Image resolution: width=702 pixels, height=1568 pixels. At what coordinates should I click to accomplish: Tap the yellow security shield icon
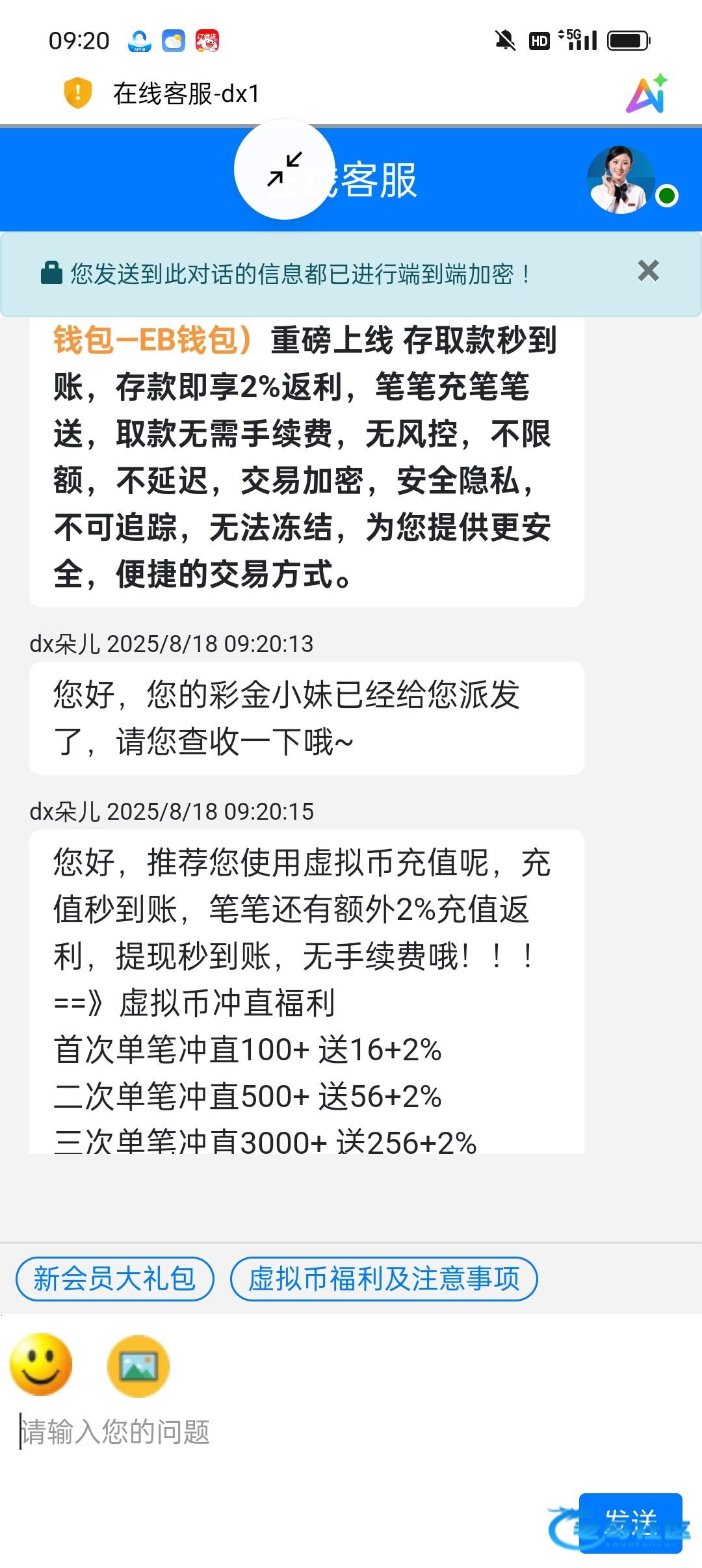[x=77, y=93]
